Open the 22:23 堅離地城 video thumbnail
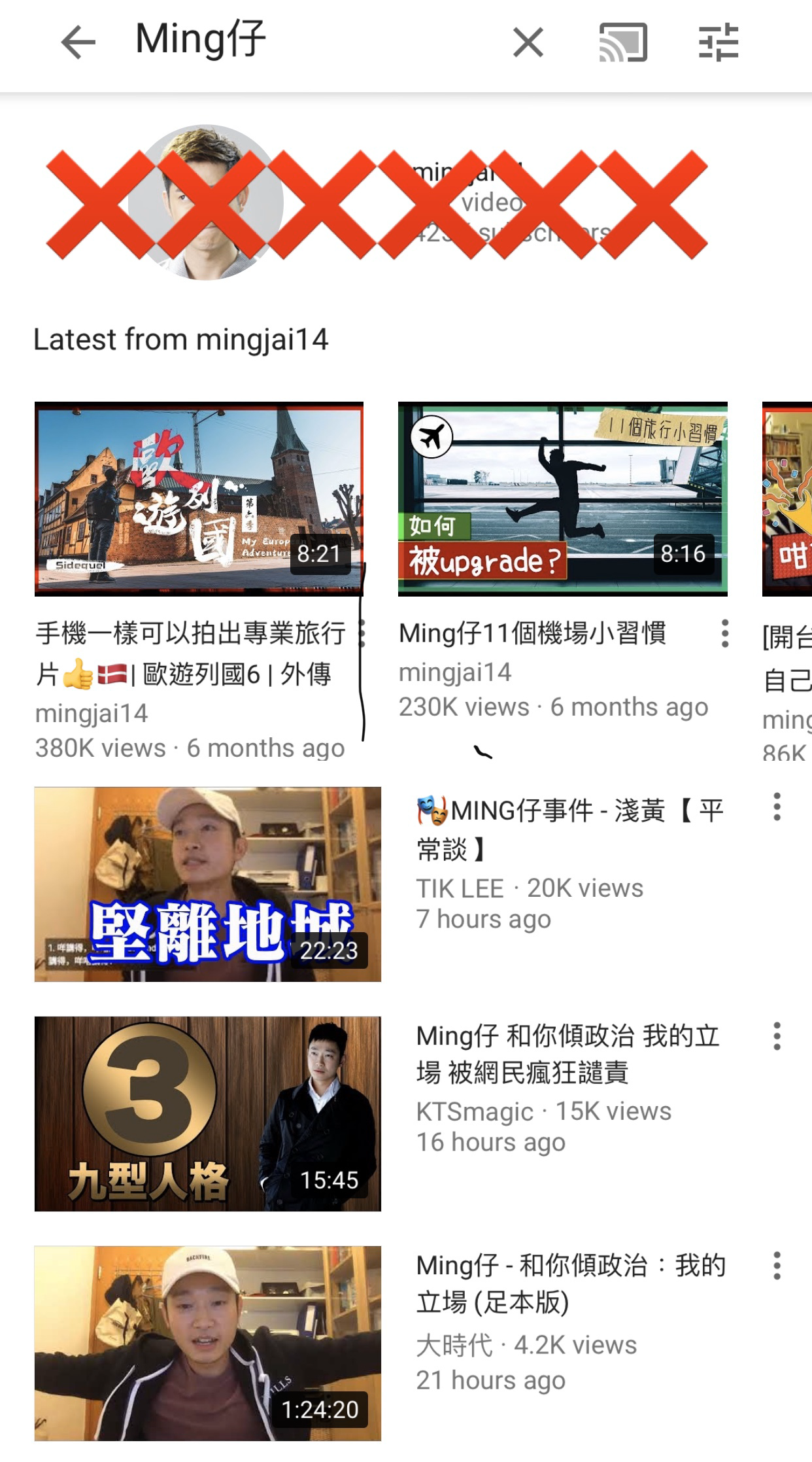The image size is (812, 1462). (208, 883)
